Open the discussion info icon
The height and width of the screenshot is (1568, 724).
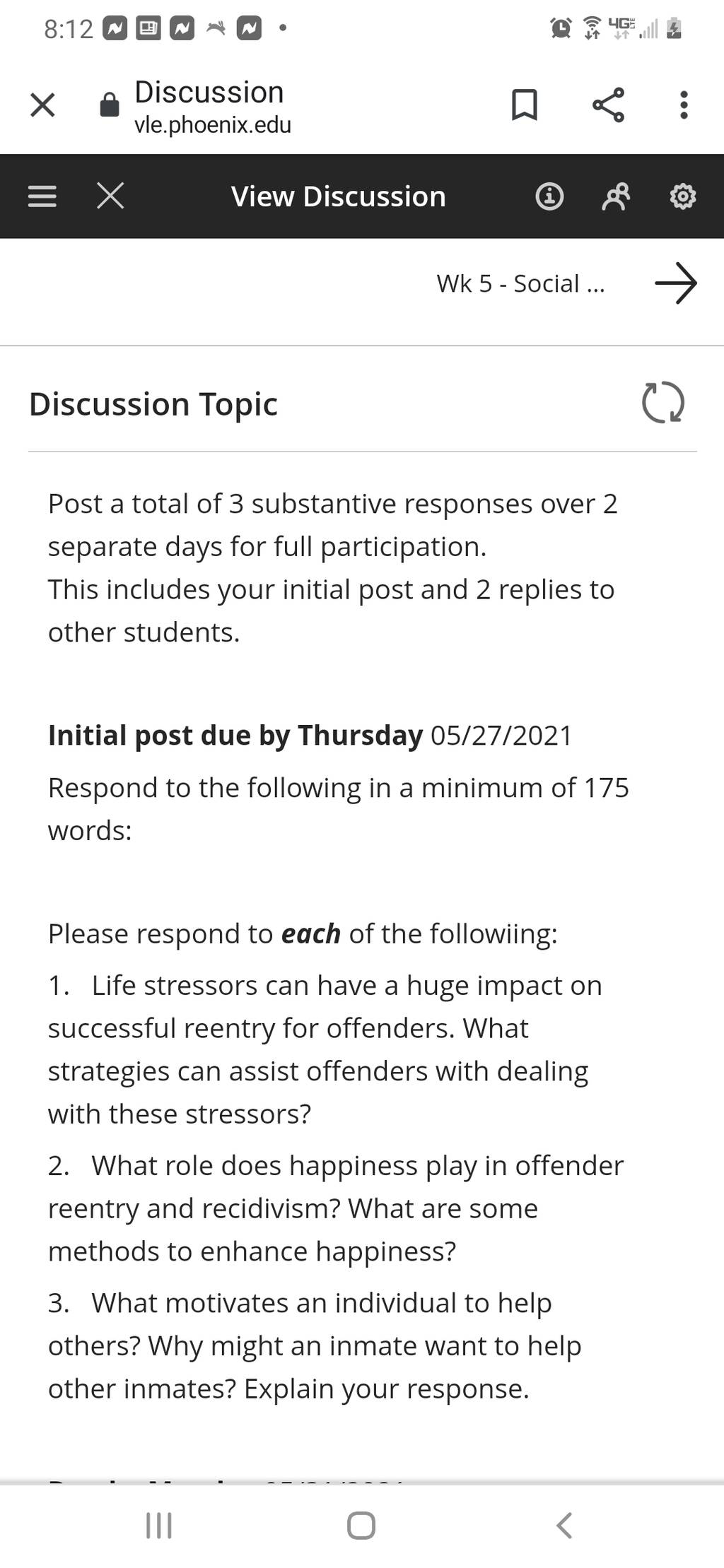click(x=549, y=196)
